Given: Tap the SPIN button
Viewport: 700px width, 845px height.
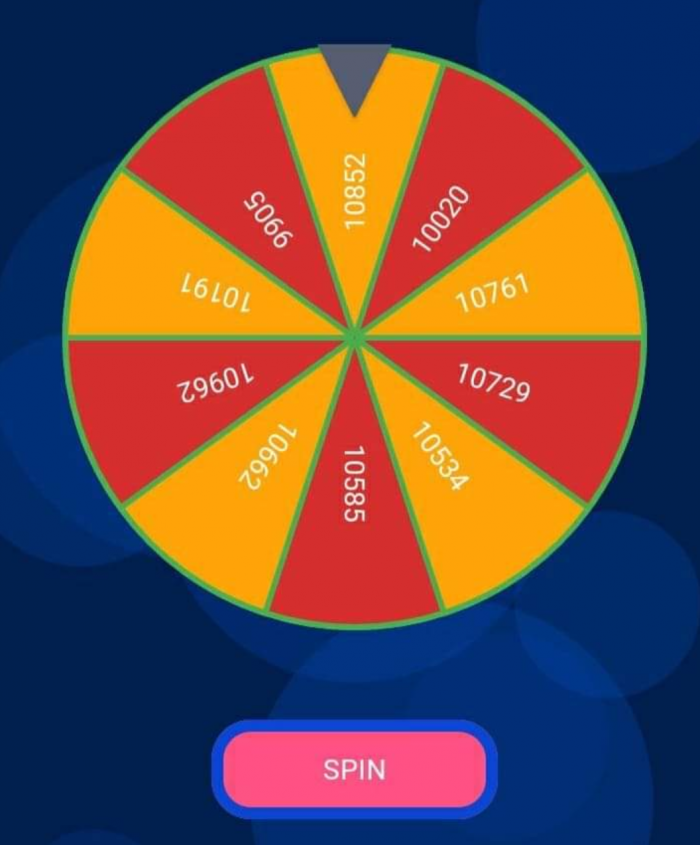Looking at the screenshot, I should click(354, 769).
